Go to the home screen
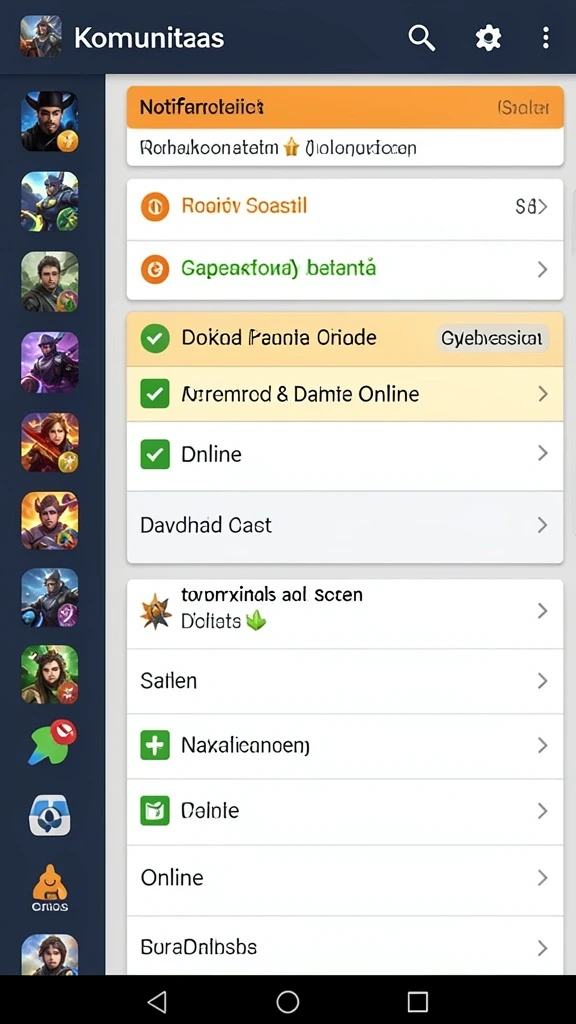The height and width of the screenshot is (1024, 576). click(287, 1000)
